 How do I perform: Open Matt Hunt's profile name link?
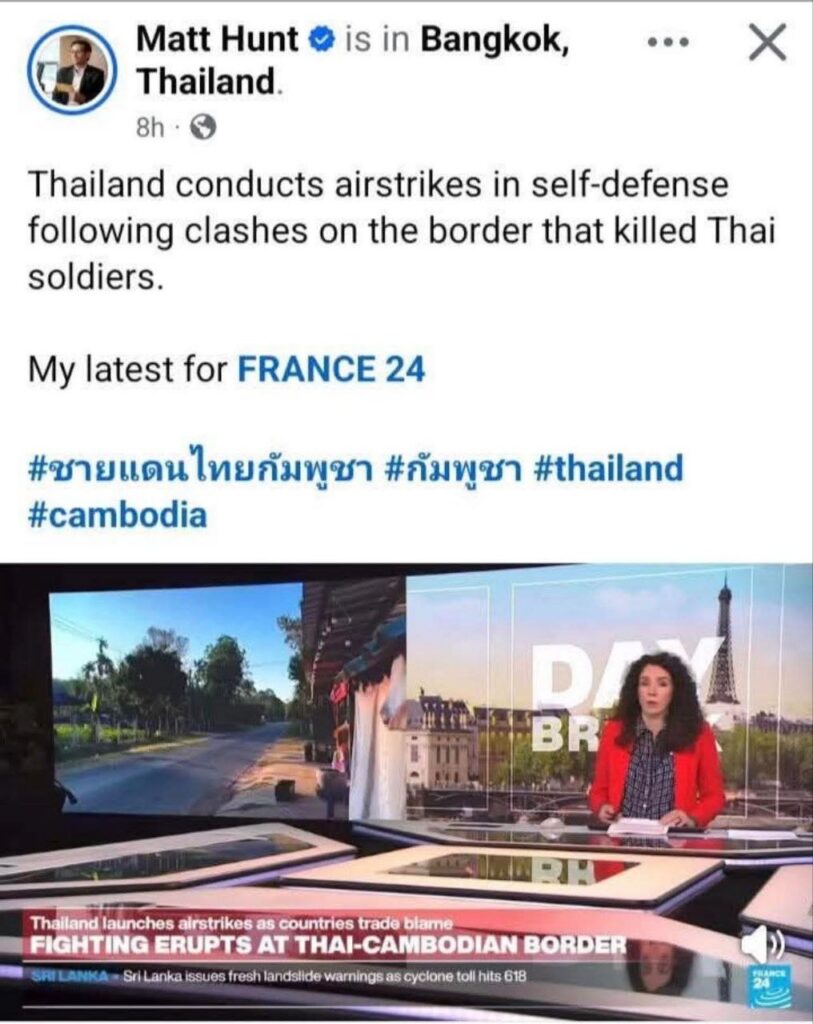coord(217,39)
